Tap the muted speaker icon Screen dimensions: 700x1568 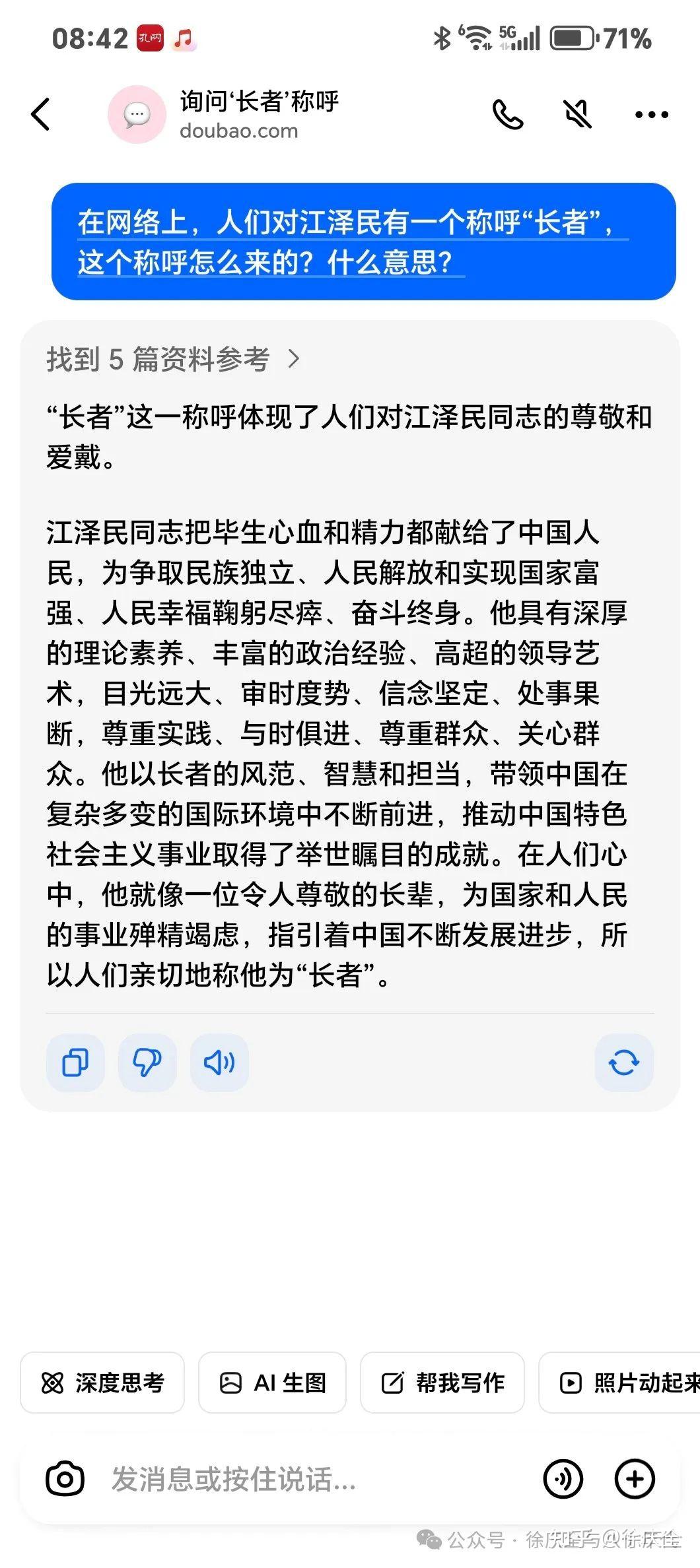578,115
